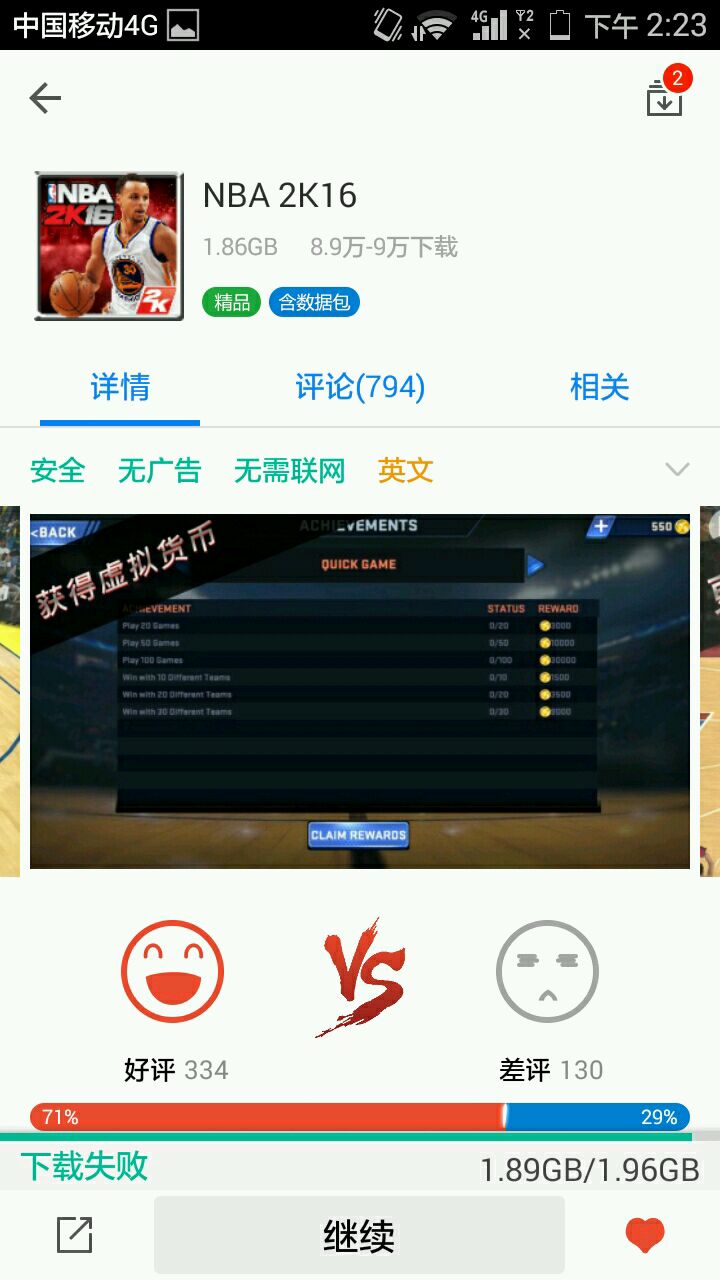
Task: Favorite the app with the heart
Action: 645,1236
